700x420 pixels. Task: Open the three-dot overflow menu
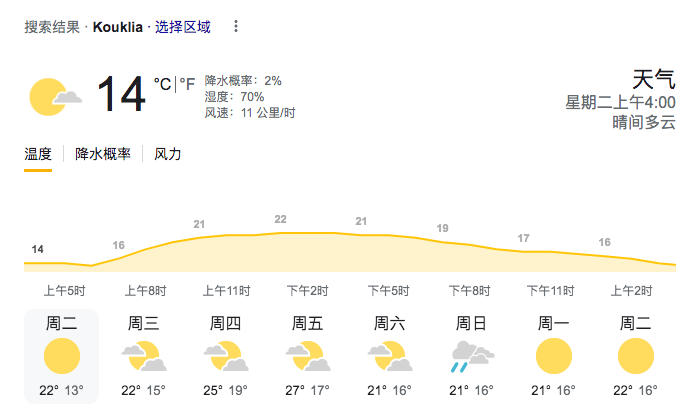coord(236,27)
